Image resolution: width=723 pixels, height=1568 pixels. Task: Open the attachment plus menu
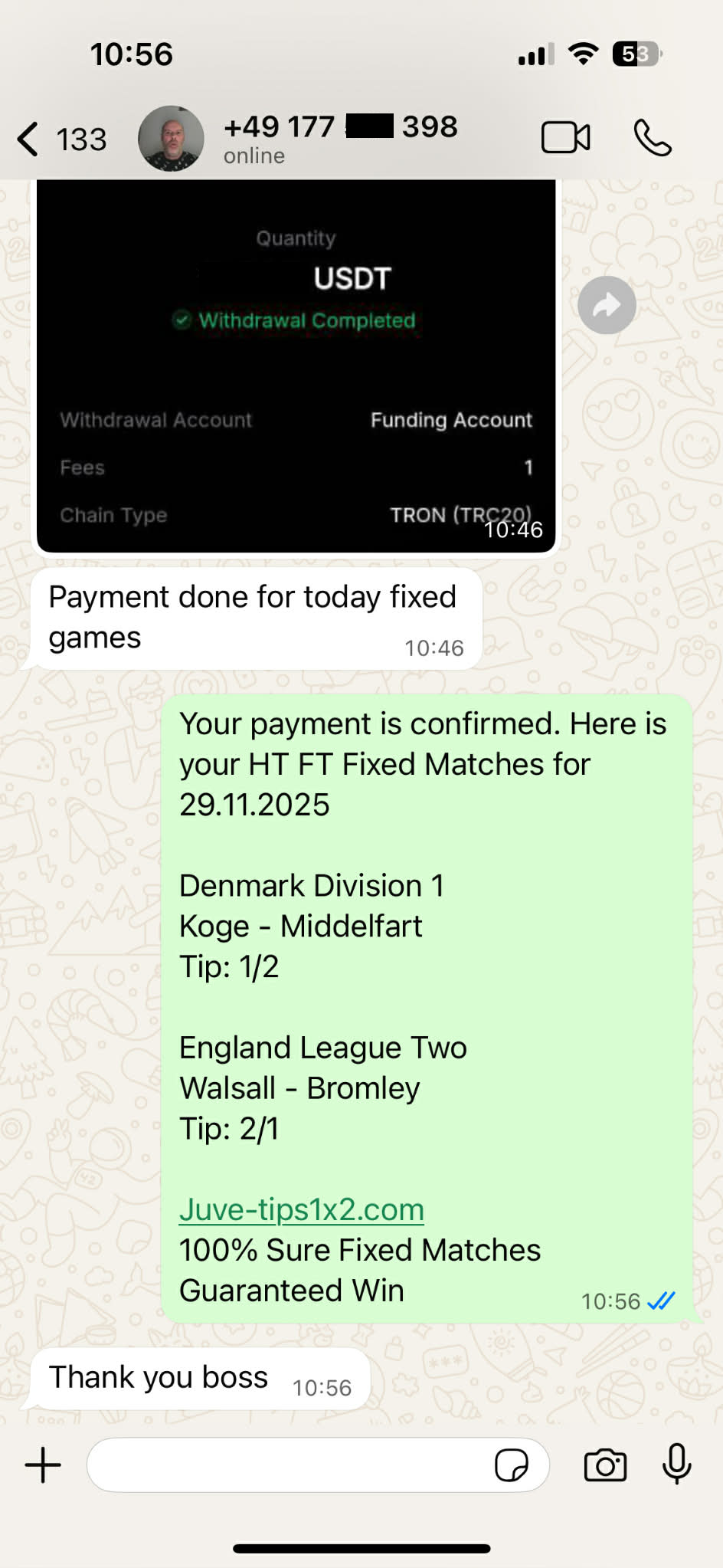tap(43, 1465)
